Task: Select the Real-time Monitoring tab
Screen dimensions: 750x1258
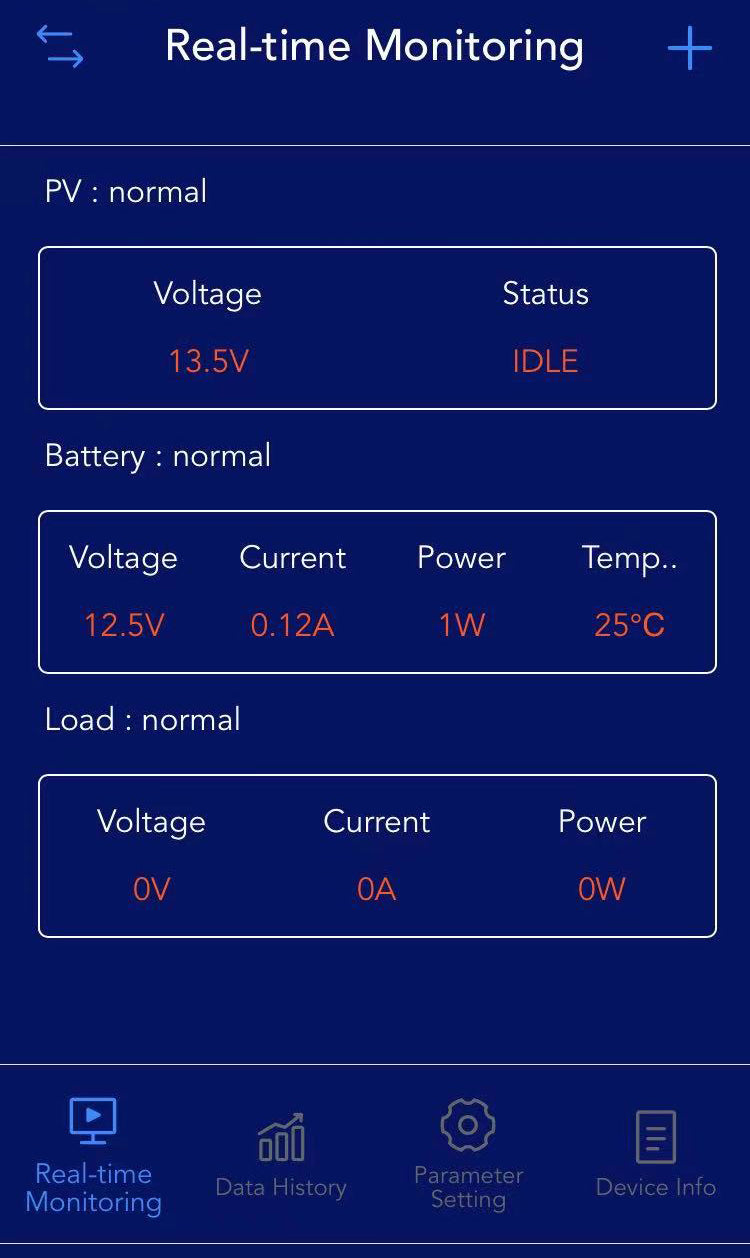Action: coord(93,1156)
